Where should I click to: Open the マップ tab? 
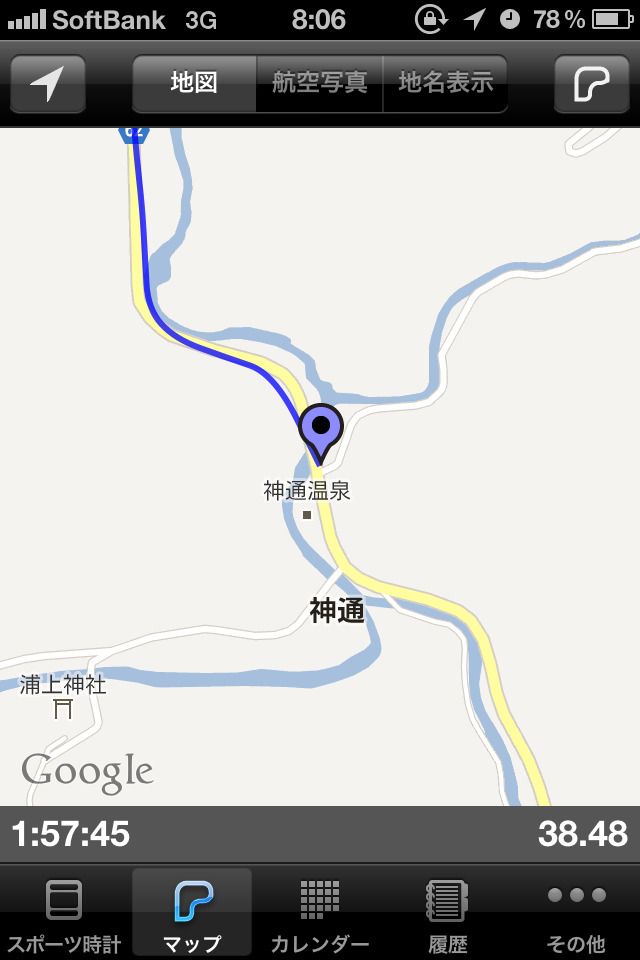point(192,914)
